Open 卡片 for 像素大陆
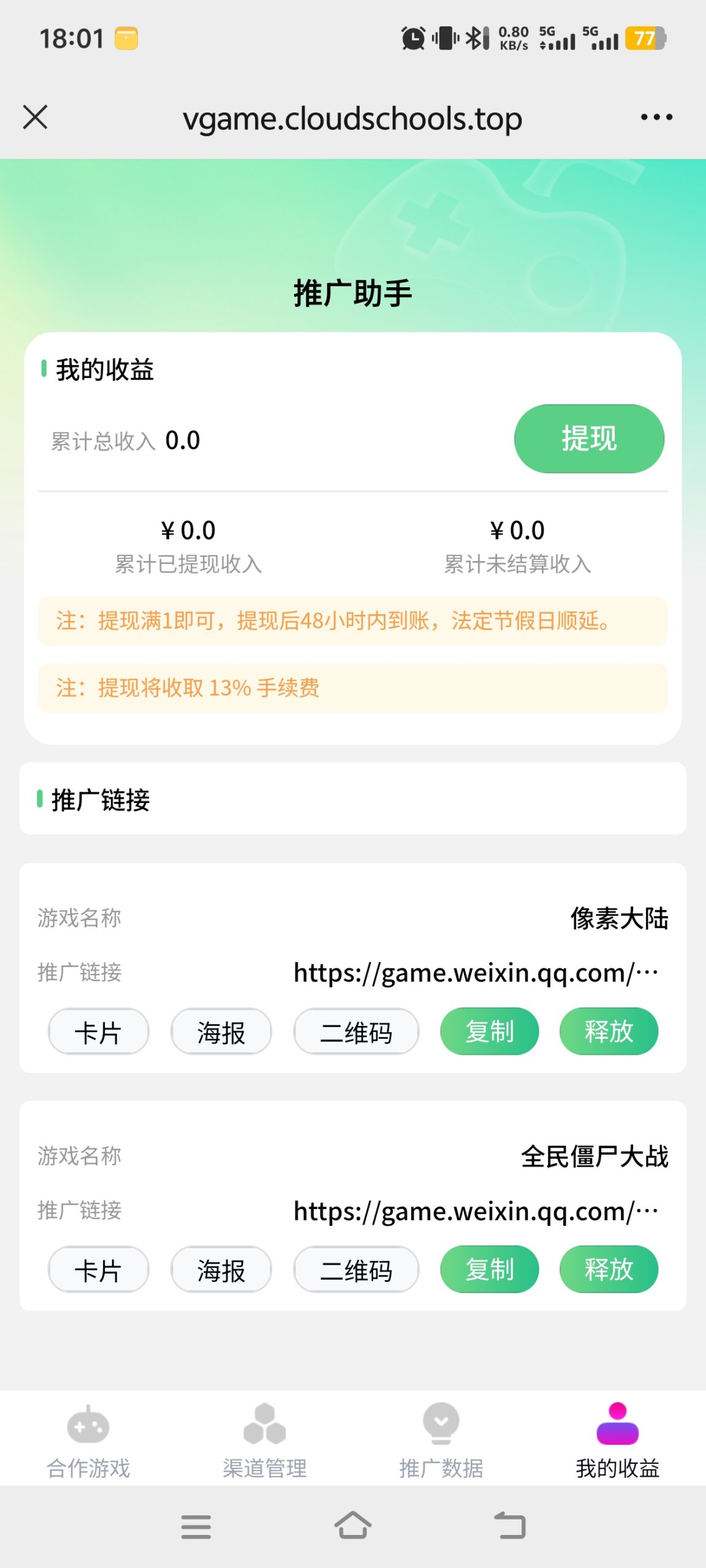706x1568 pixels. pyautogui.click(x=98, y=1032)
